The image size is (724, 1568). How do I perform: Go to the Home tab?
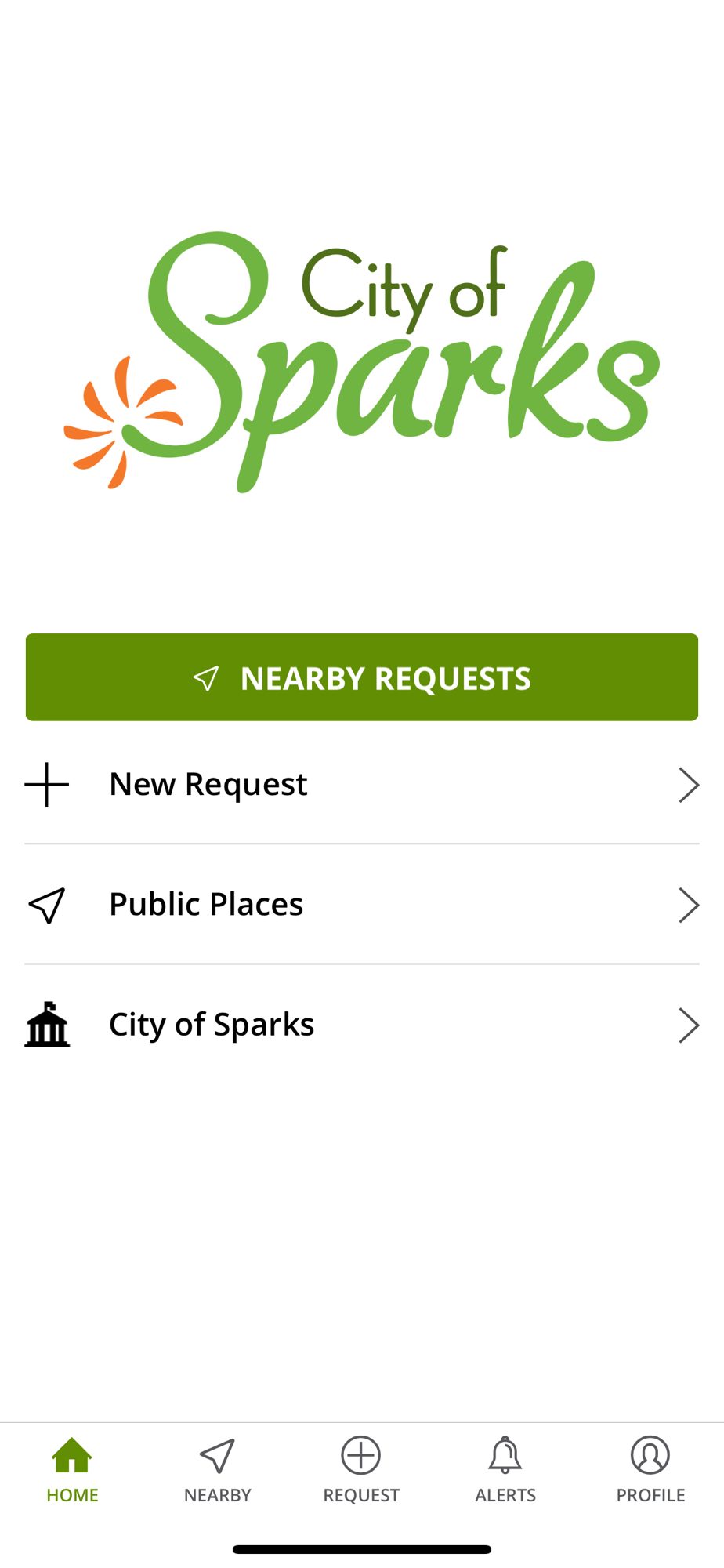pyautogui.click(x=72, y=1470)
